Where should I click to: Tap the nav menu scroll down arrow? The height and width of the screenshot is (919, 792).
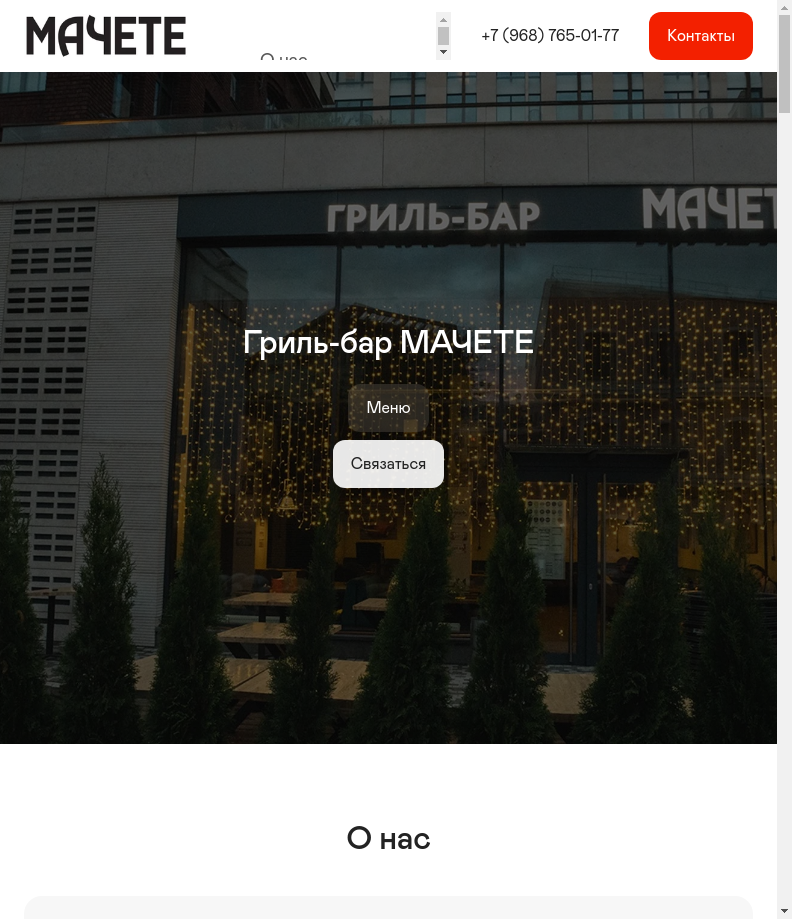pyautogui.click(x=444, y=52)
